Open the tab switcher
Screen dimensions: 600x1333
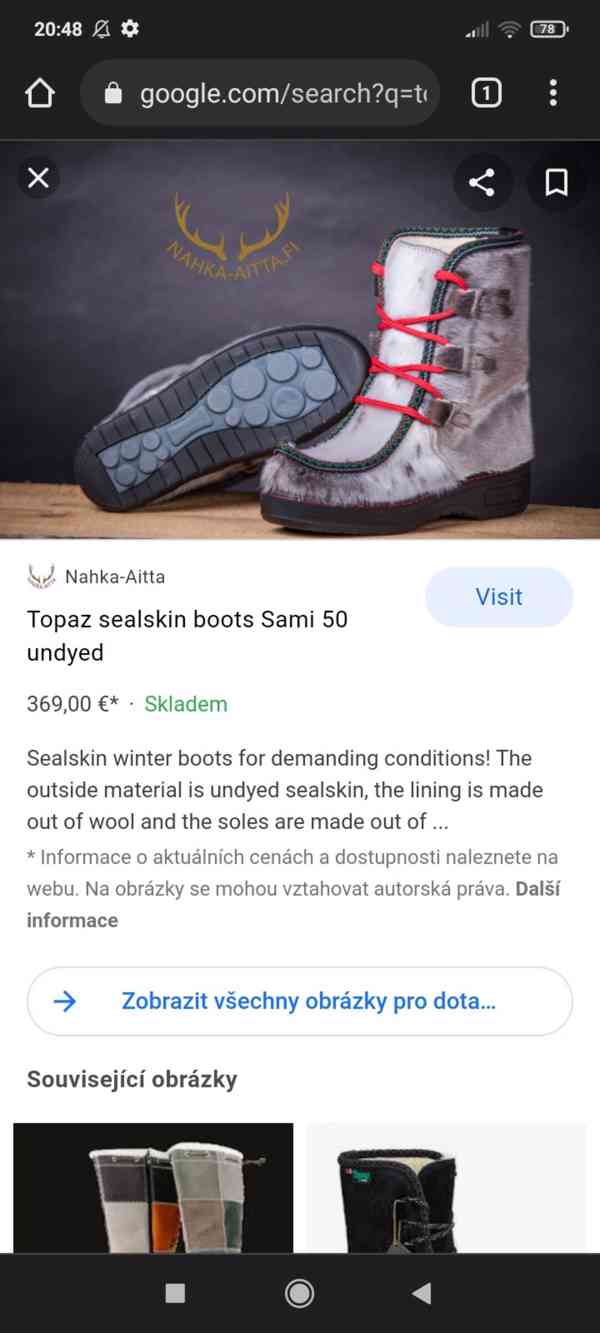pyautogui.click(x=486, y=94)
